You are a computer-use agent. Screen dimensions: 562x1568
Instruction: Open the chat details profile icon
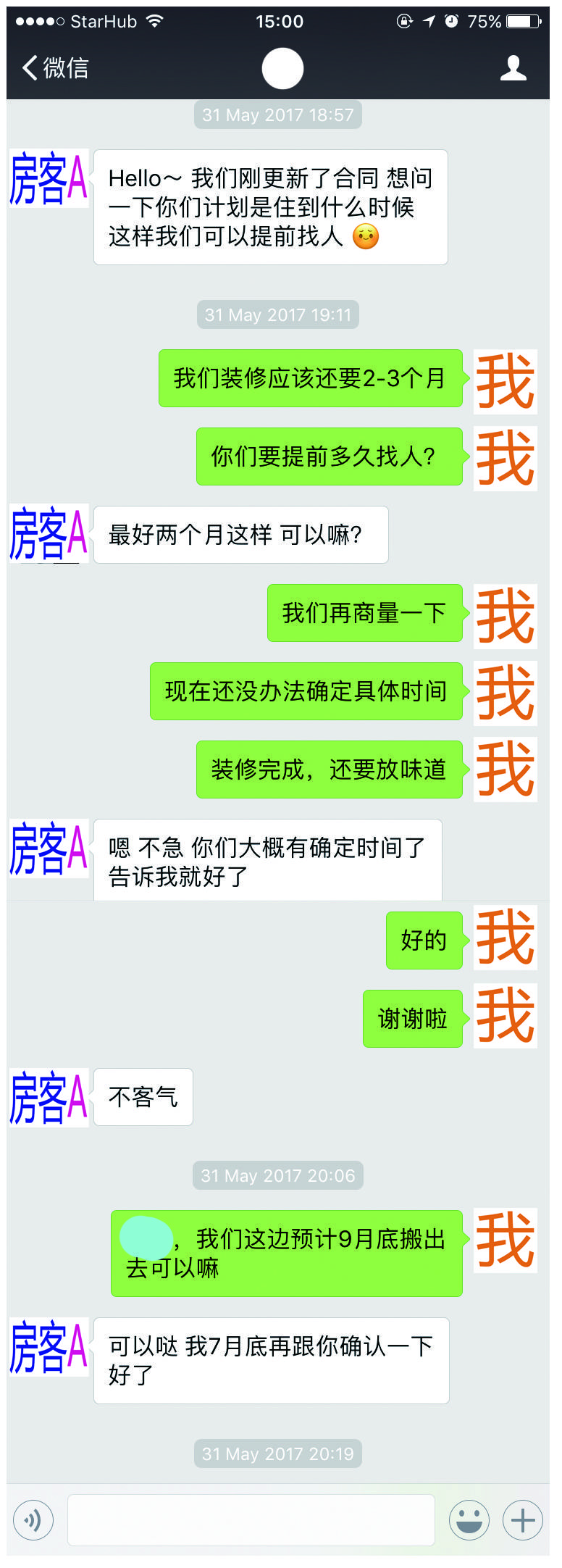(513, 68)
